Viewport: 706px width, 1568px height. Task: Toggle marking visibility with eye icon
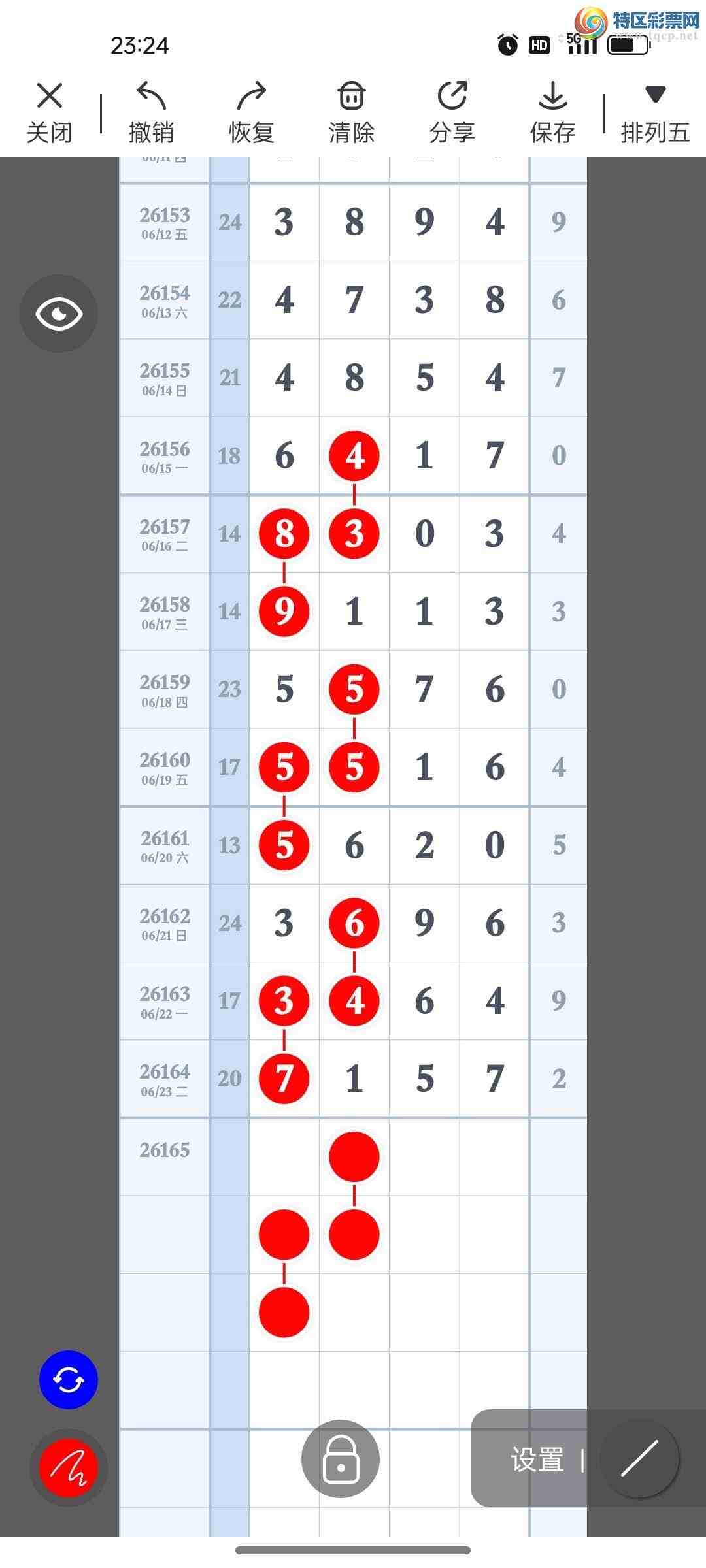tap(59, 314)
